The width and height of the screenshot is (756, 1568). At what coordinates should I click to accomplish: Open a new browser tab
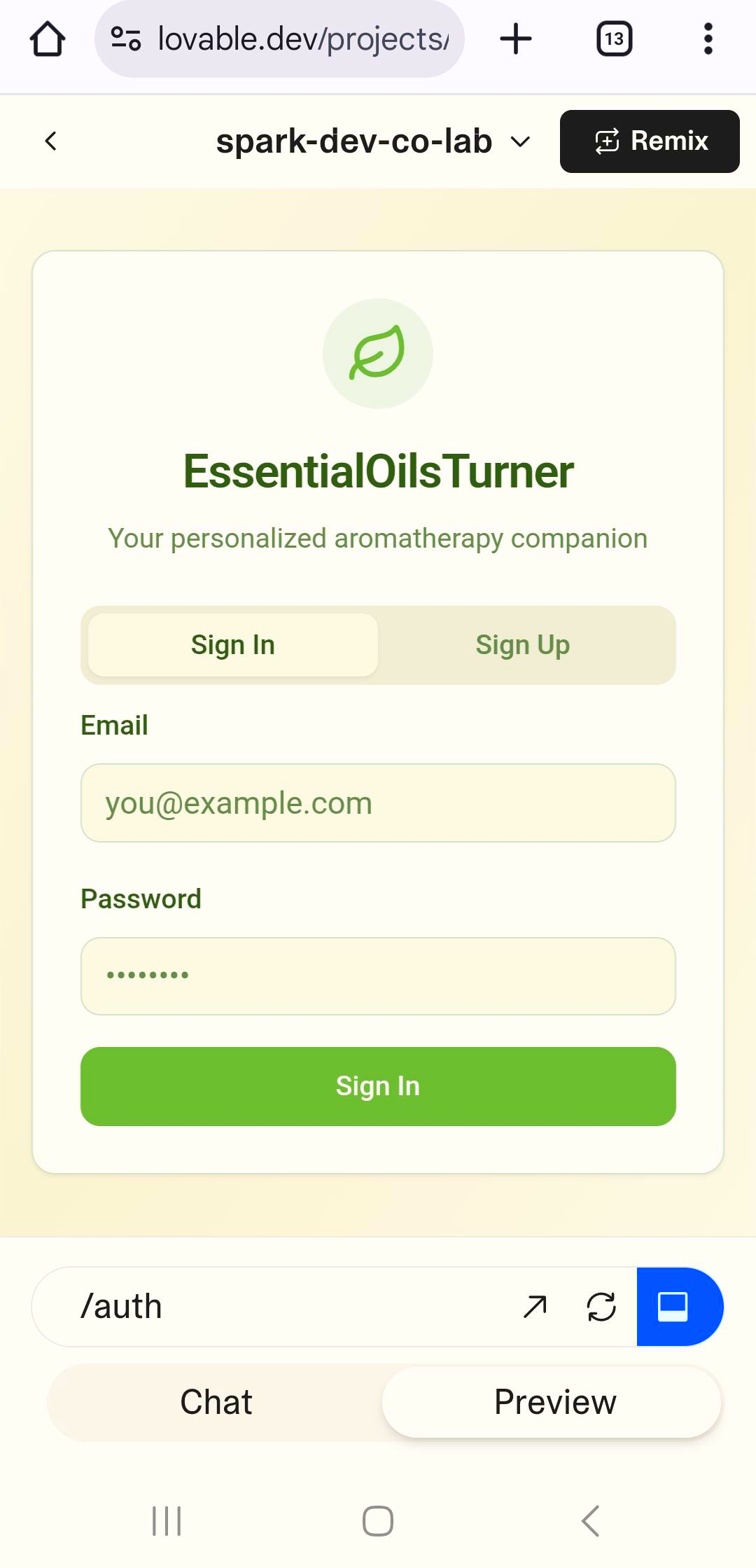pyautogui.click(x=516, y=39)
